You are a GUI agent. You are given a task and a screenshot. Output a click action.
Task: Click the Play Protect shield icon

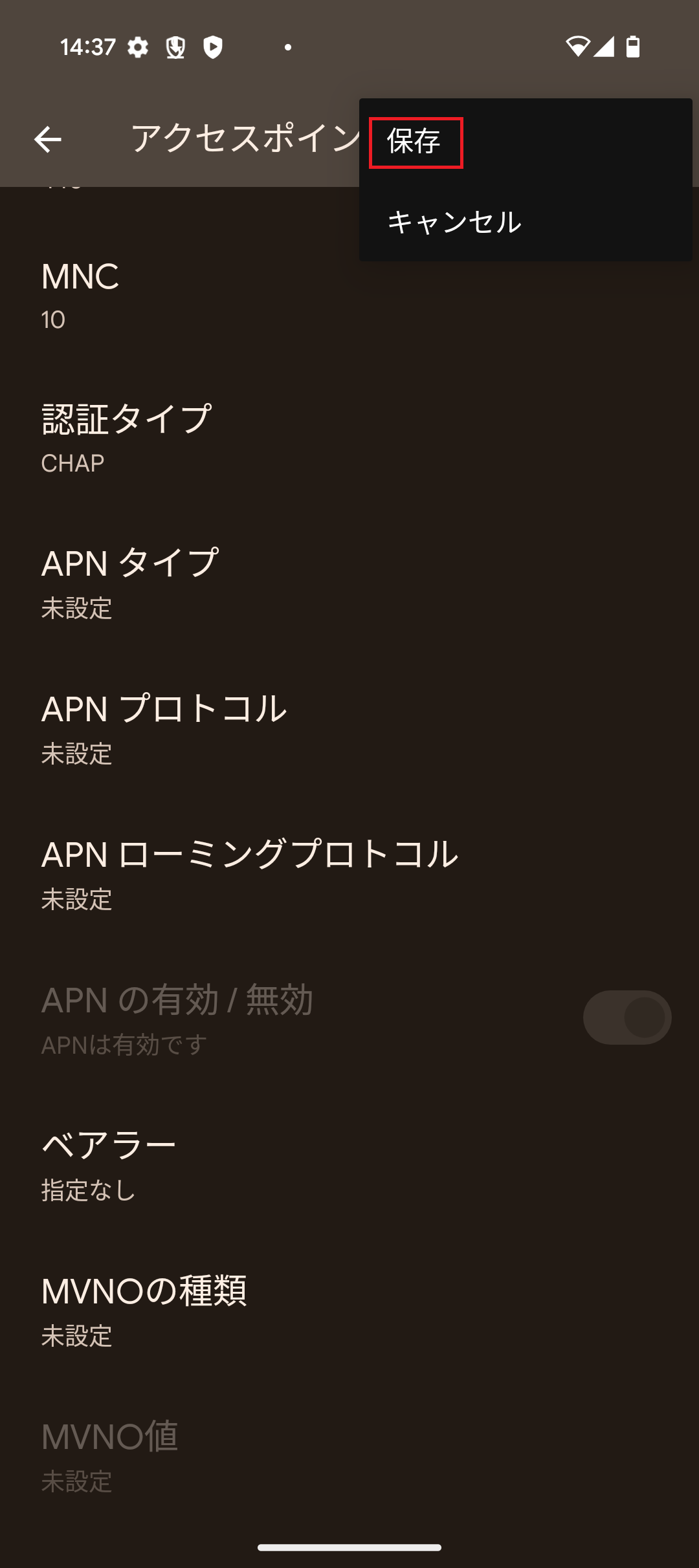pyautogui.click(x=214, y=46)
